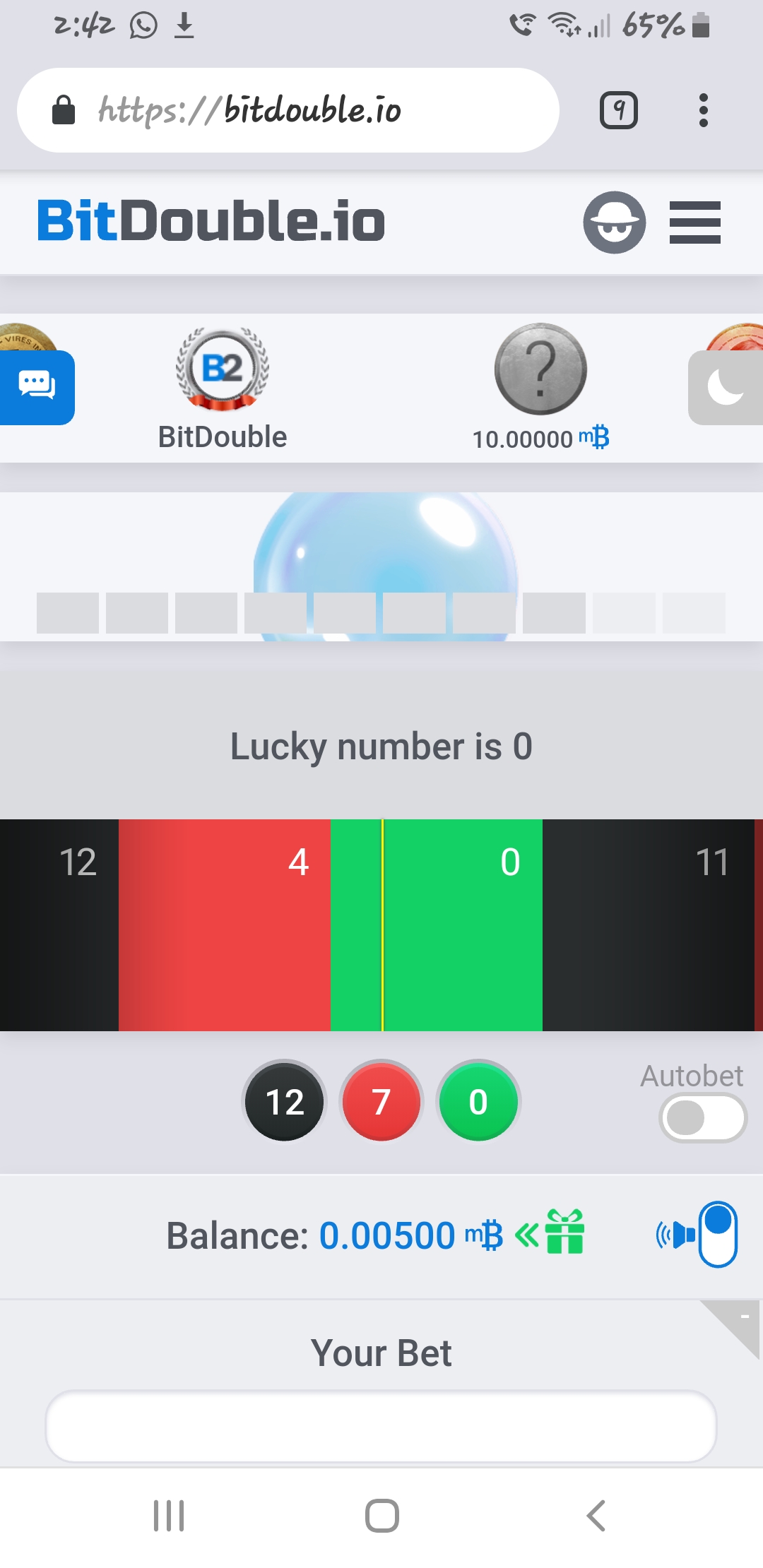The height and width of the screenshot is (1568, 763).
Task: Open the hamburger navigation menu
Action: tap(694, 222)
